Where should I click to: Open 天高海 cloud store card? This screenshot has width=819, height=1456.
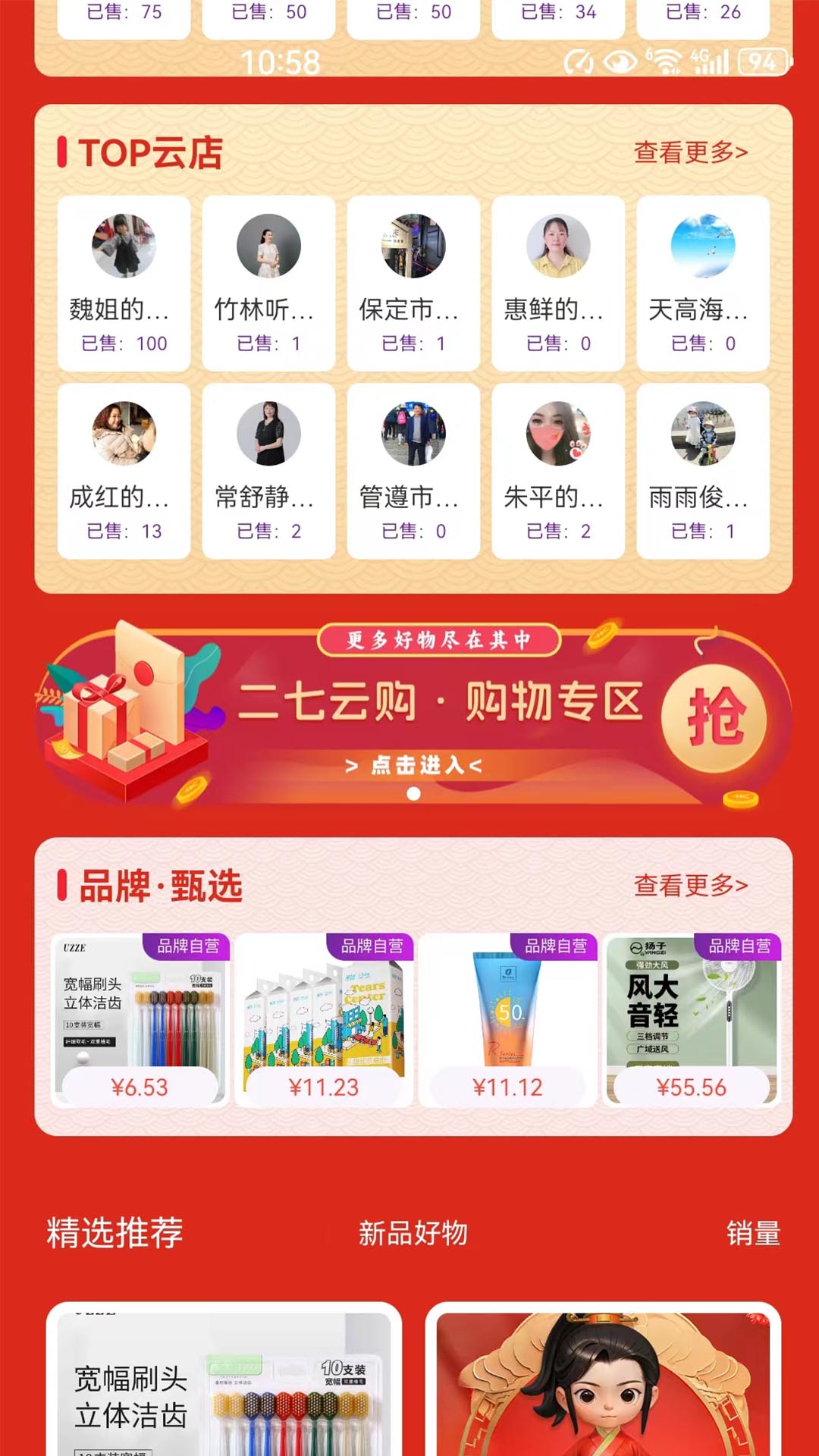(x=703, y=284)
